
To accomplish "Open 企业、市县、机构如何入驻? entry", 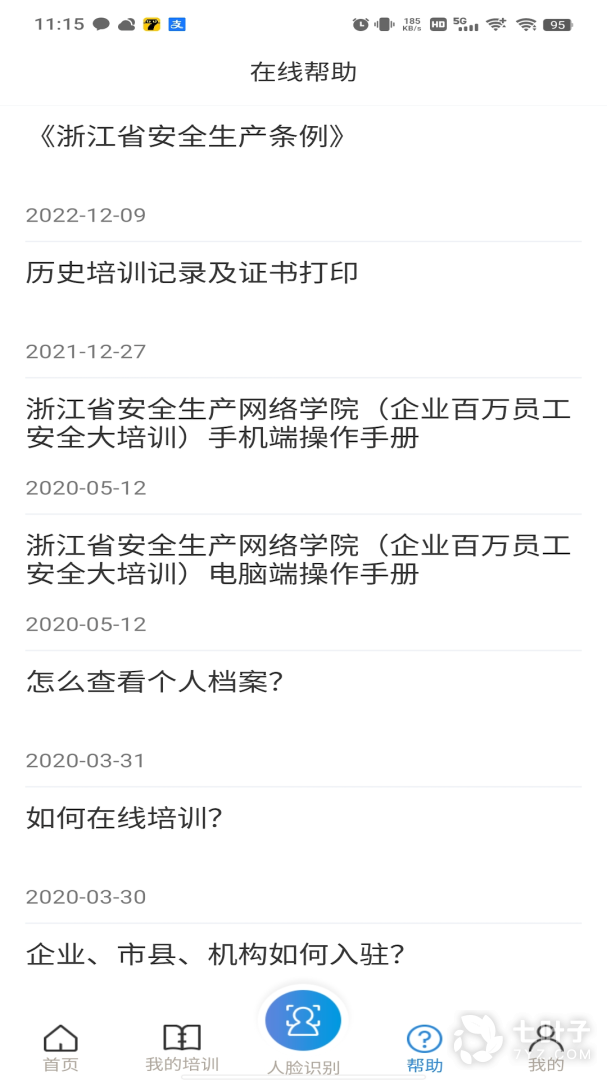I will [x=215, y=954].
